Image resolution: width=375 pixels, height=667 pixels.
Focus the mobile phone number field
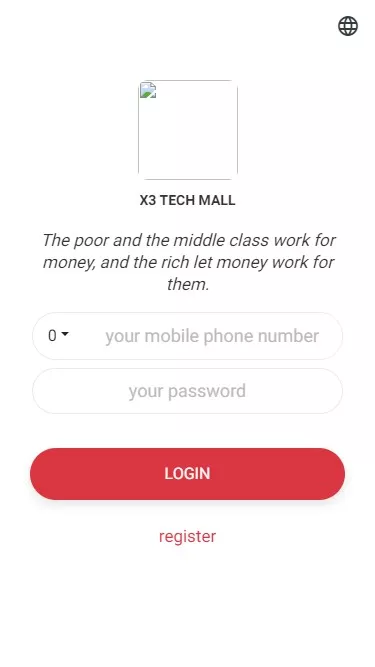pos(212,336)
